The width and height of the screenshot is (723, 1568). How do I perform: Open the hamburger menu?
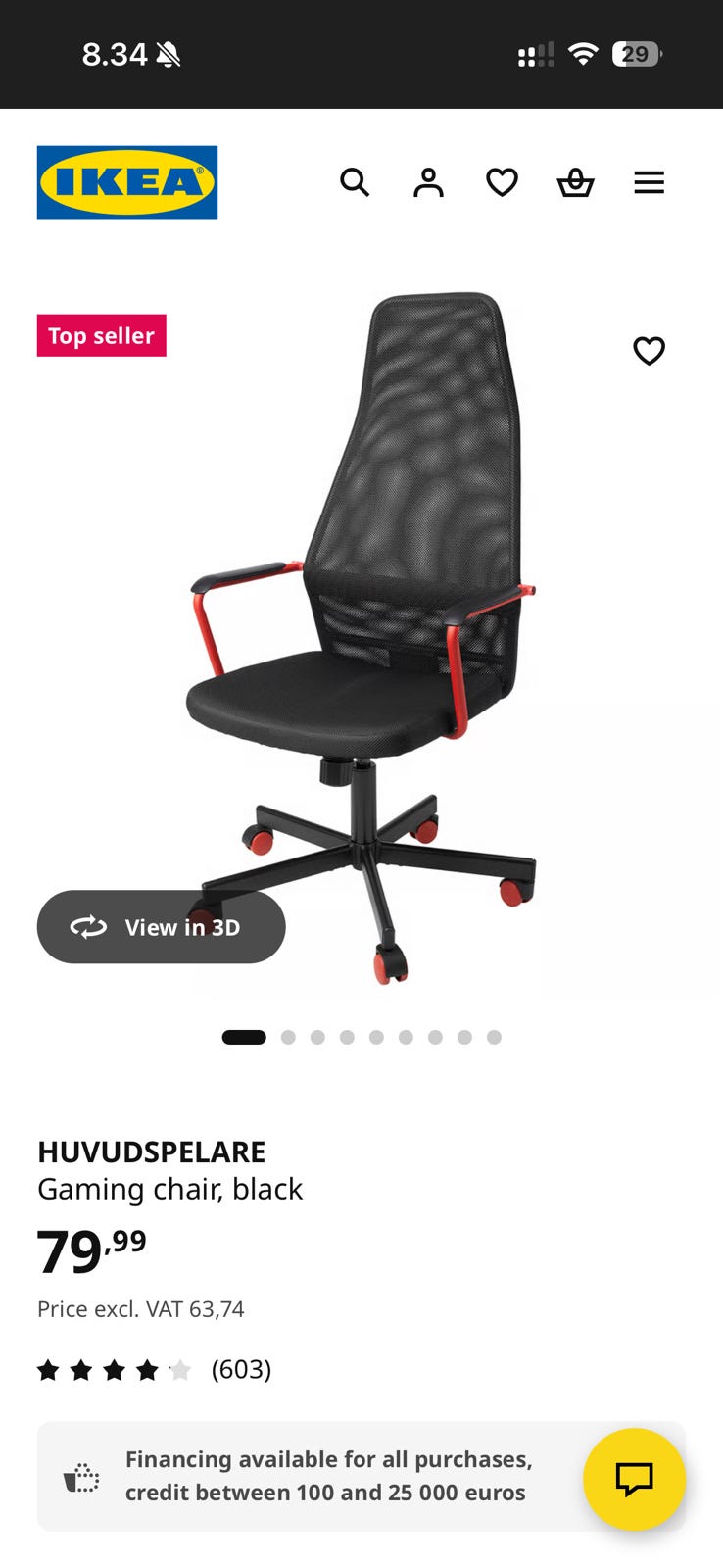point(649,182)
